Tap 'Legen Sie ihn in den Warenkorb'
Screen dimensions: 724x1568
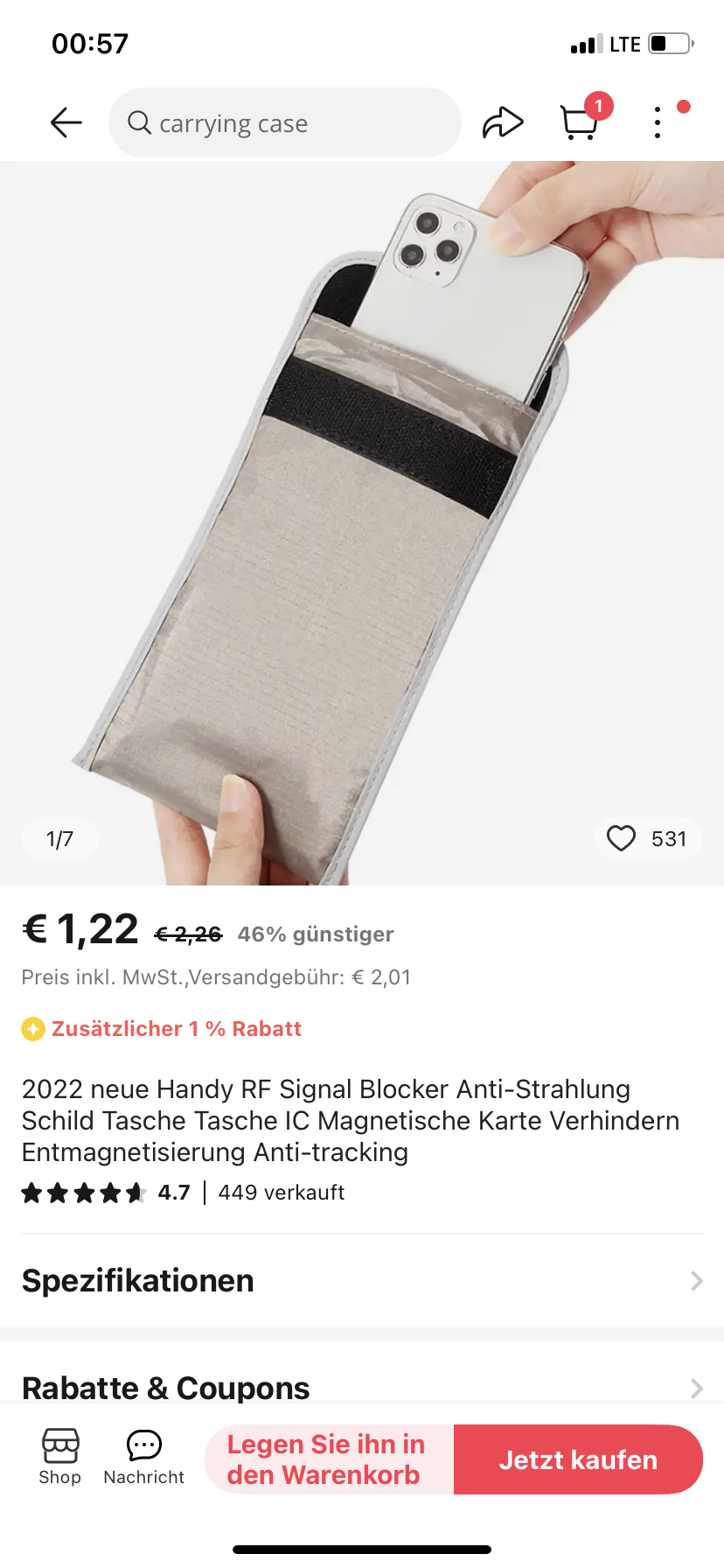point(329,1459)
